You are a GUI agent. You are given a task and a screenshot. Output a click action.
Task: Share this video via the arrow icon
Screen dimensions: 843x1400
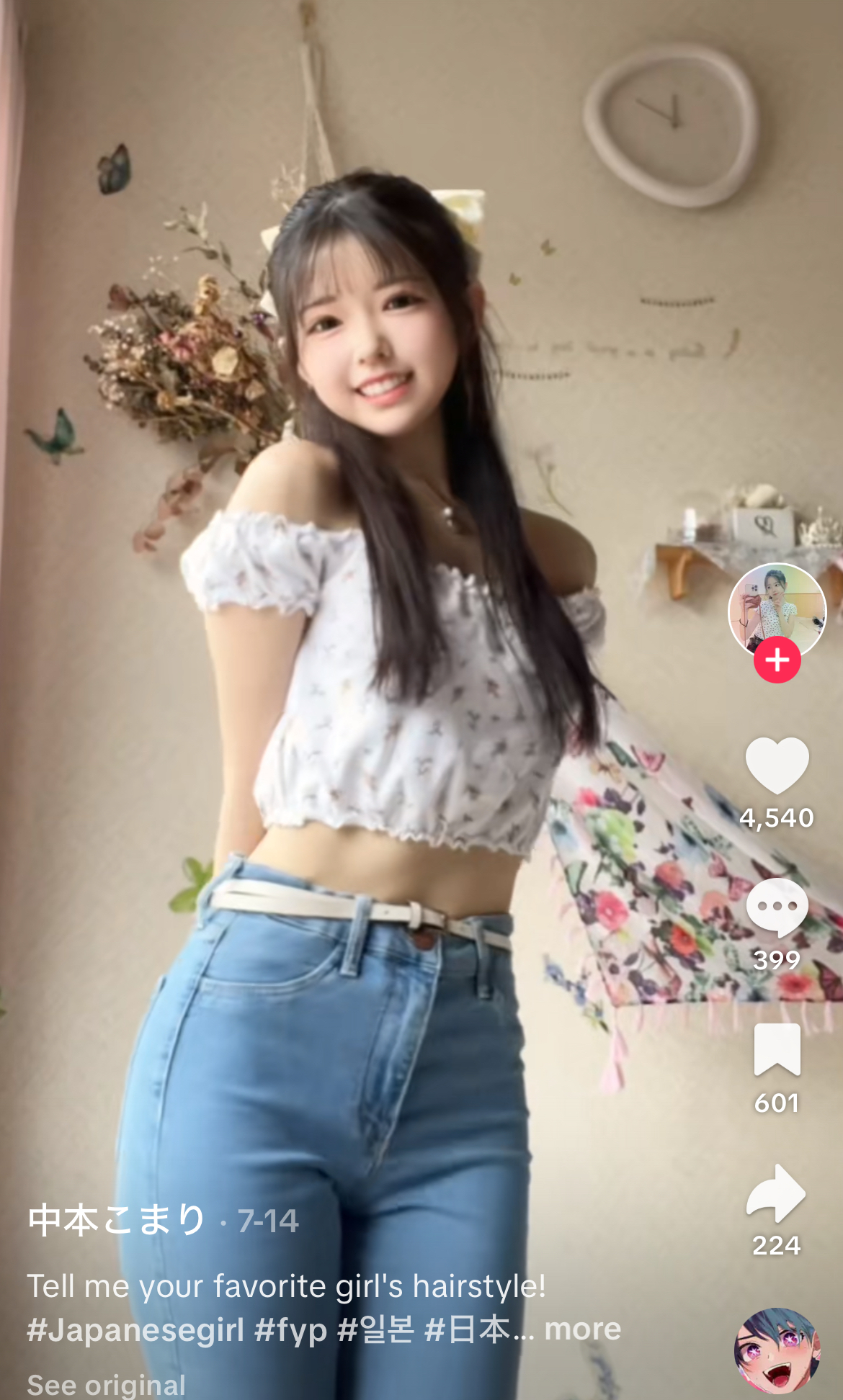776,1193
